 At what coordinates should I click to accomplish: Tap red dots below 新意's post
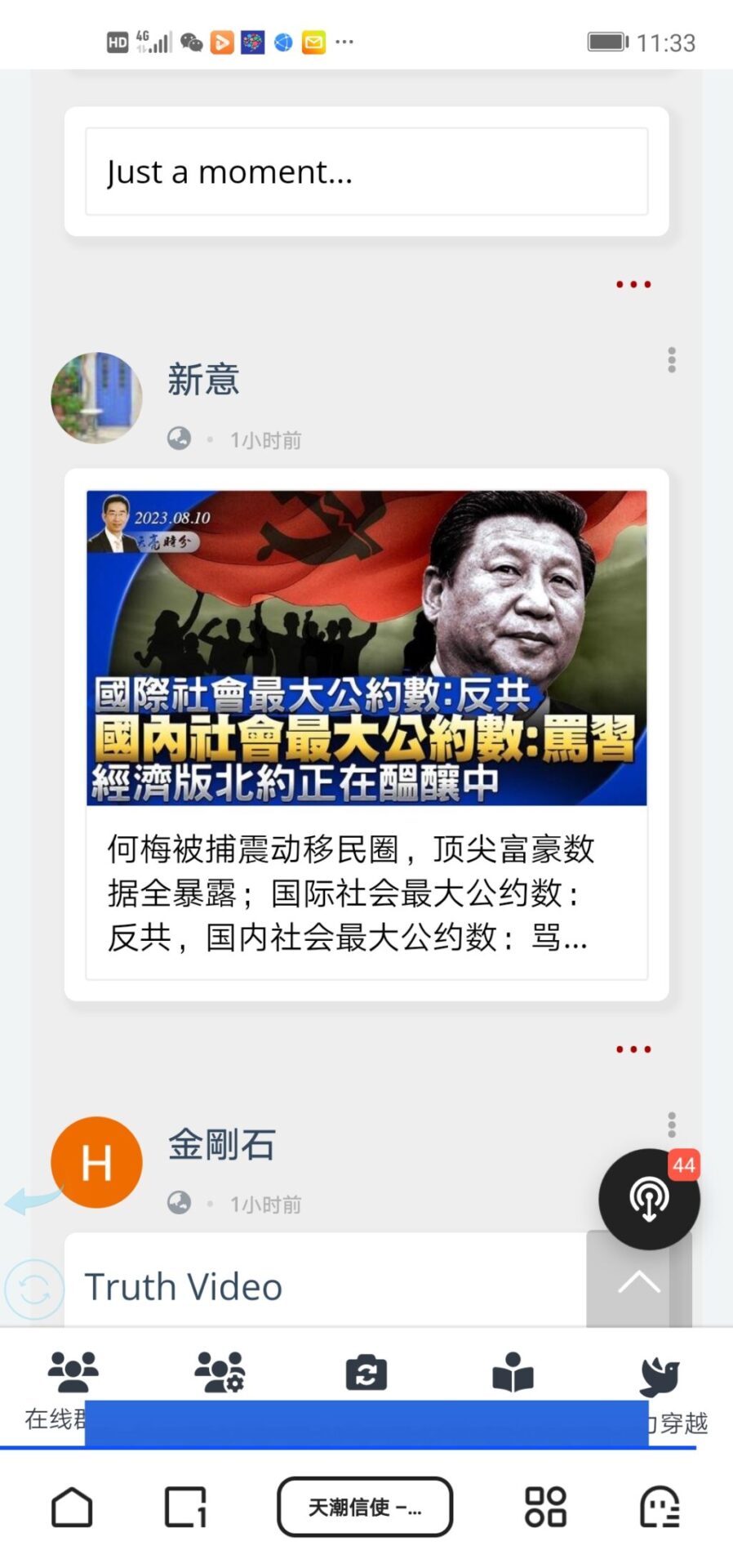[633, 1049]
